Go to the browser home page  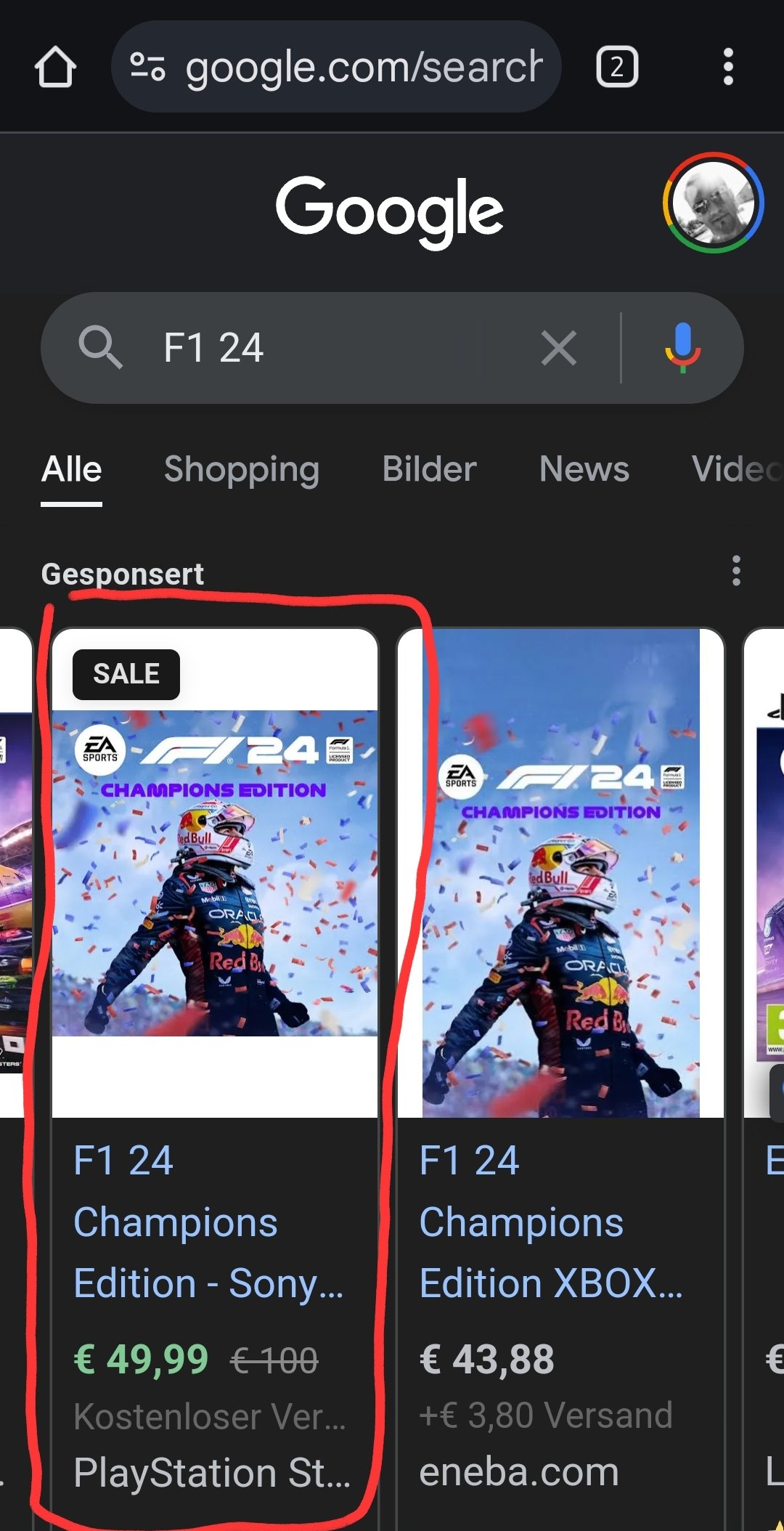(x=55, y=68)
